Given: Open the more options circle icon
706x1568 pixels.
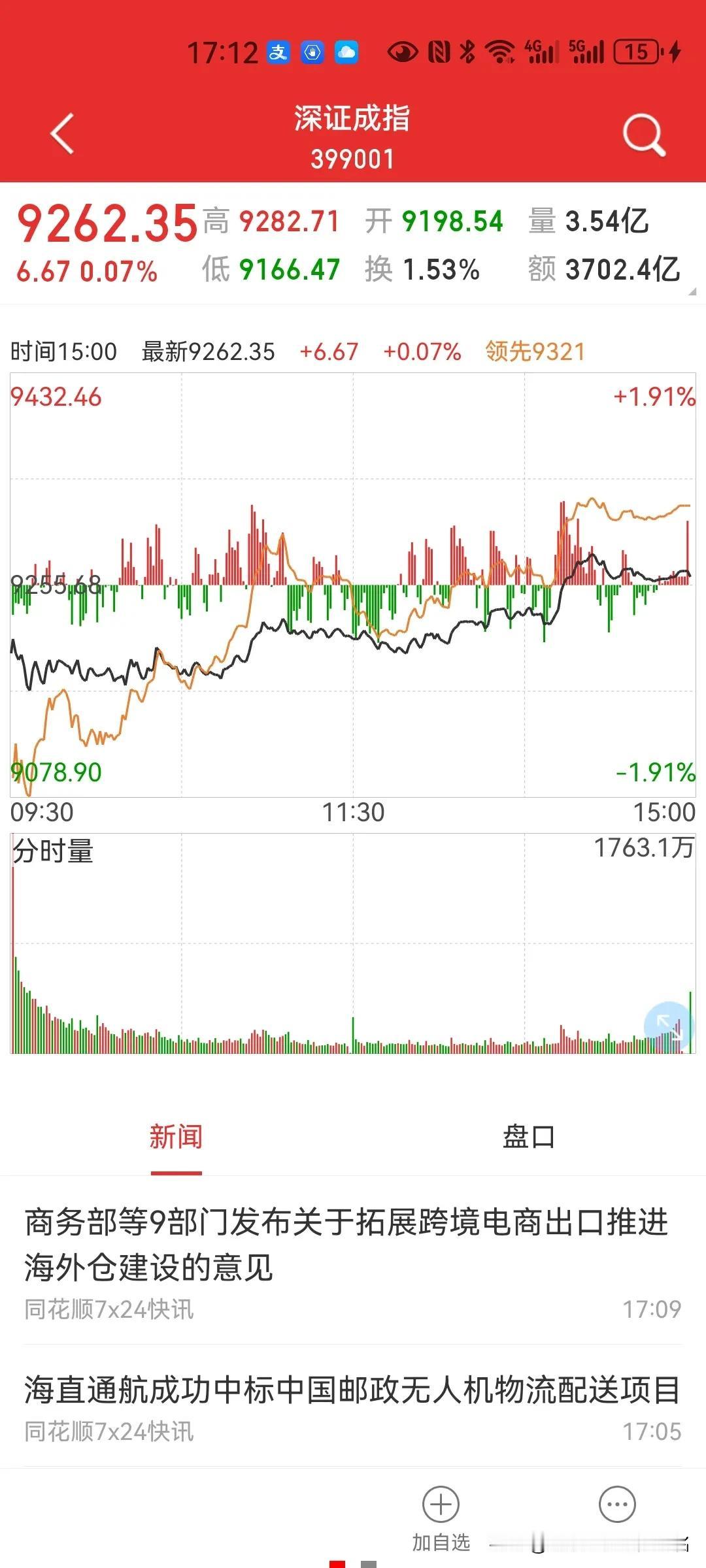Looking at the screenshot, I should click(617, 1504).
